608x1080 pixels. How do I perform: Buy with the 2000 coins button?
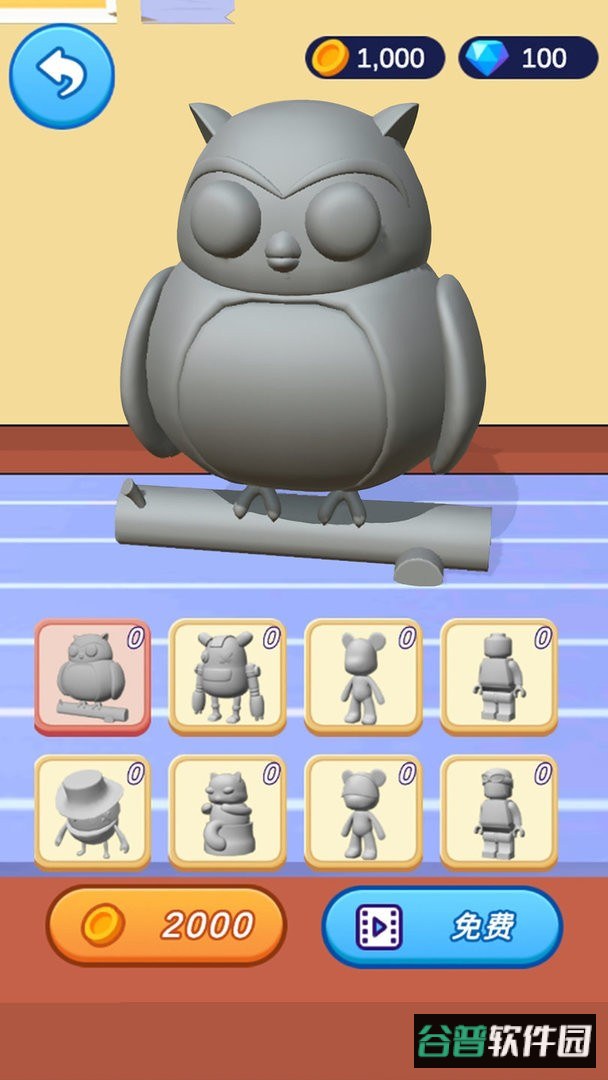tap(166, 926)
